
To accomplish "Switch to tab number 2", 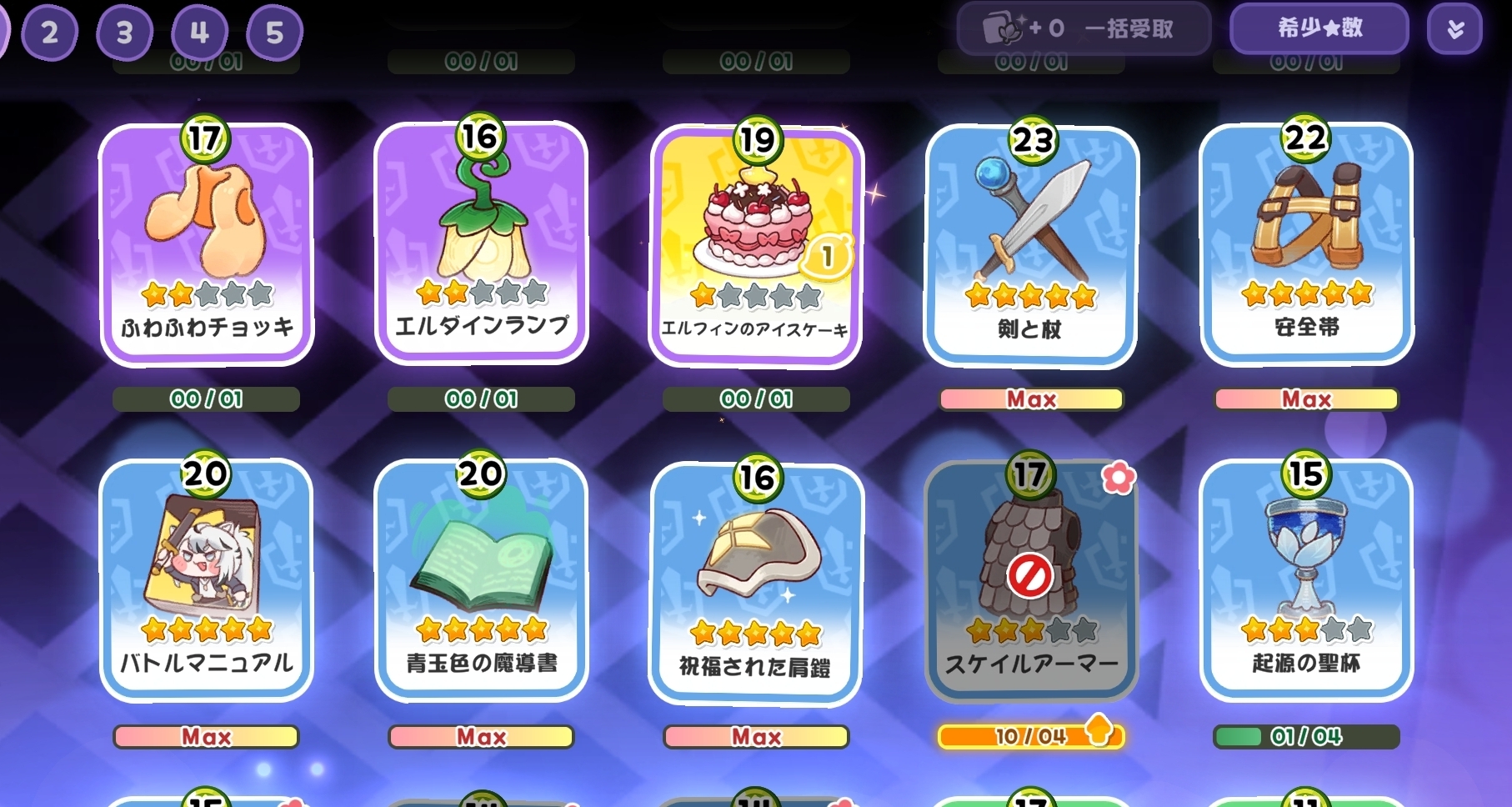I will (x=49, y=33).
